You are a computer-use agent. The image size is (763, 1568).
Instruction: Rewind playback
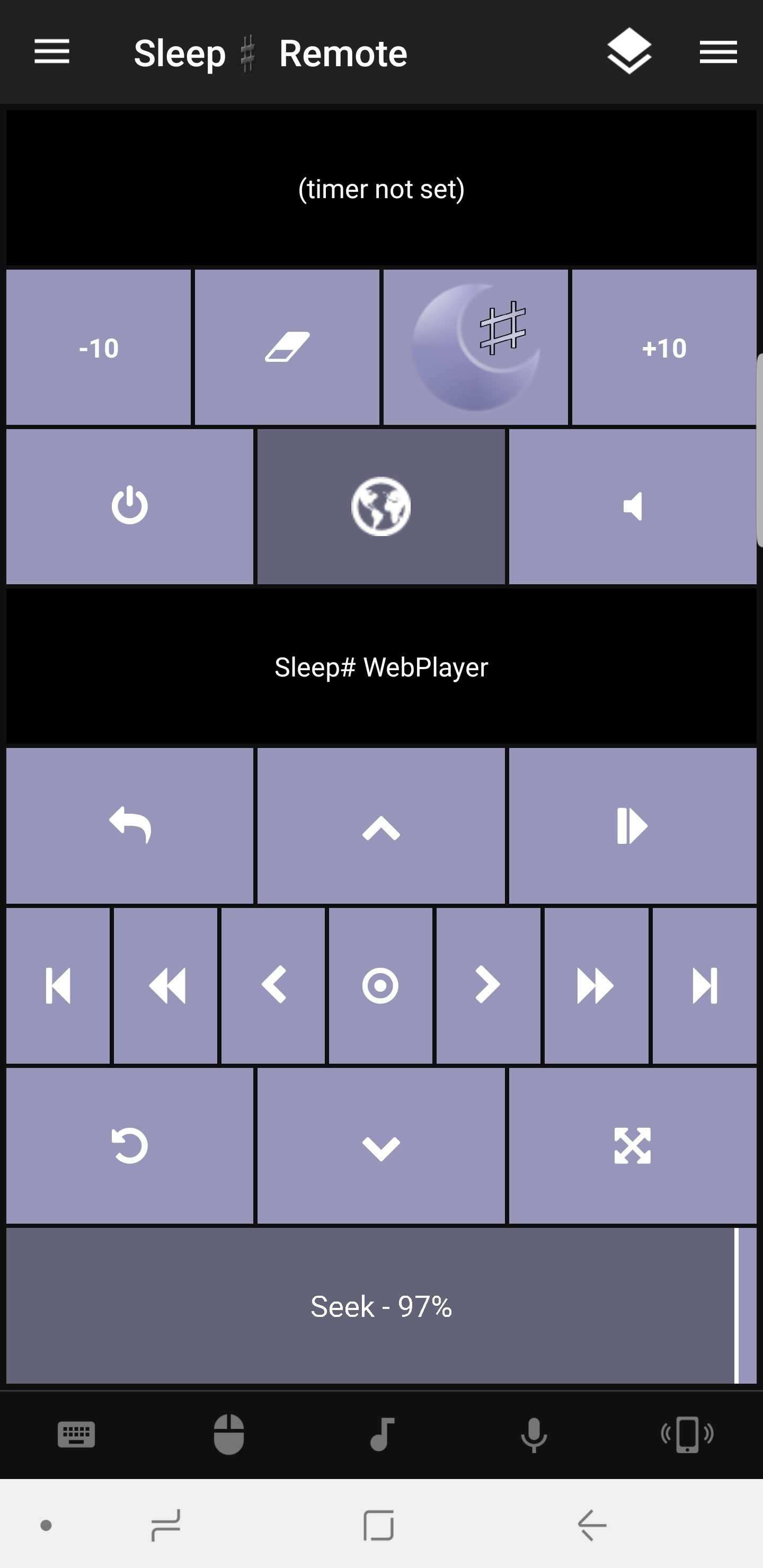pos(166,985)
